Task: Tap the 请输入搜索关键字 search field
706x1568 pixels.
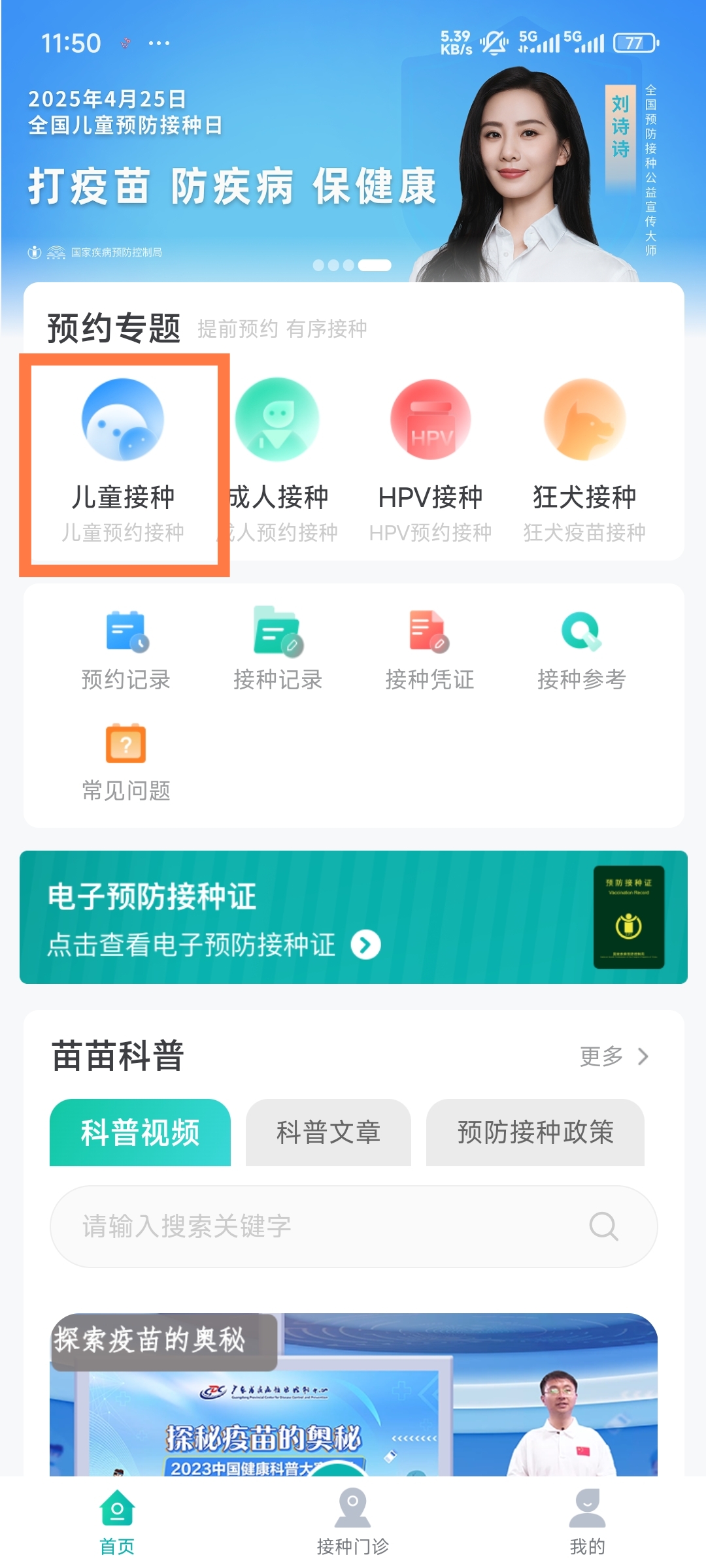Action: coord(327,1226)
